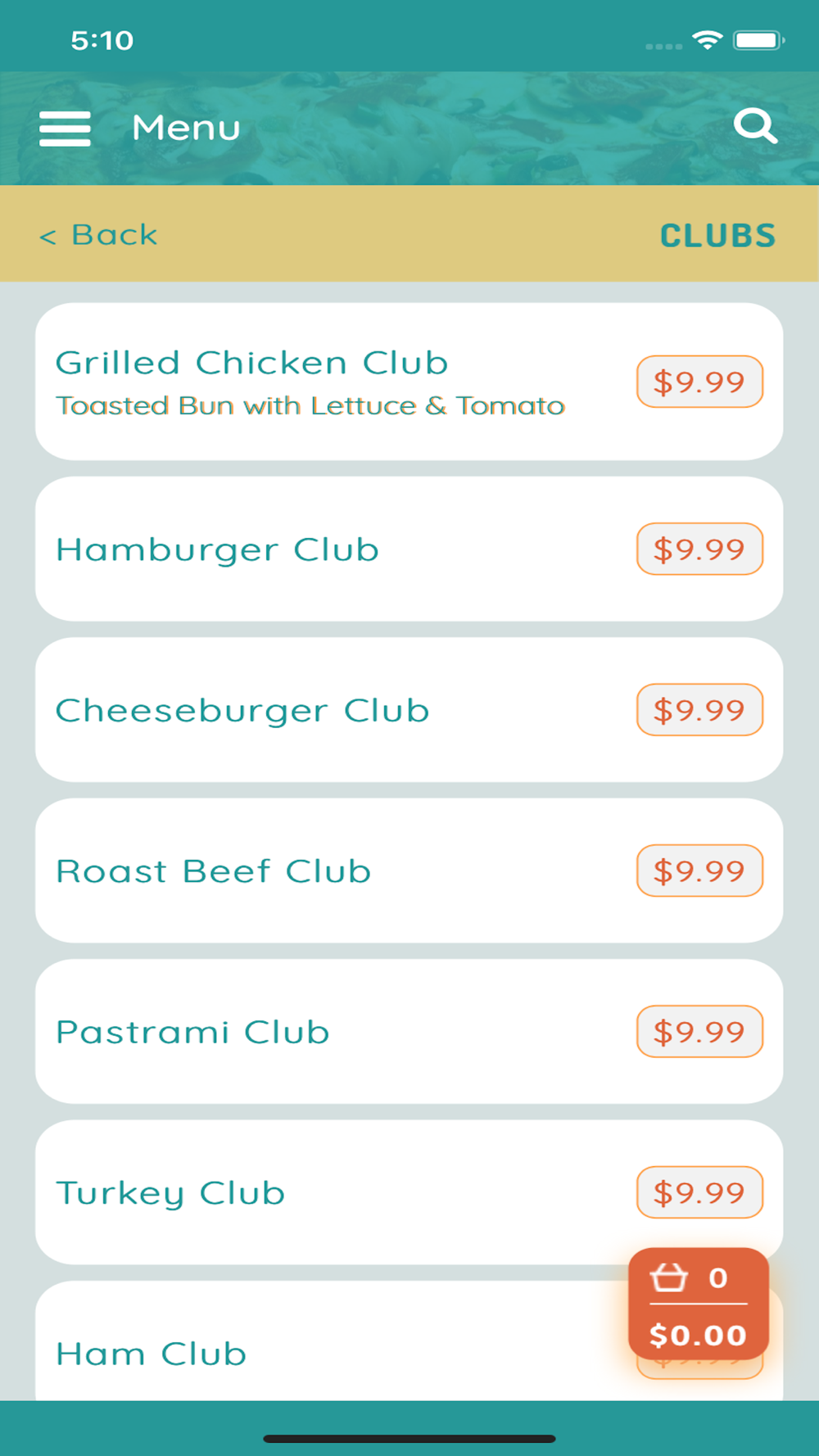The image size is (819, 1456).
Task: Open the Grilled Chicken Club item
Action: 409,382
